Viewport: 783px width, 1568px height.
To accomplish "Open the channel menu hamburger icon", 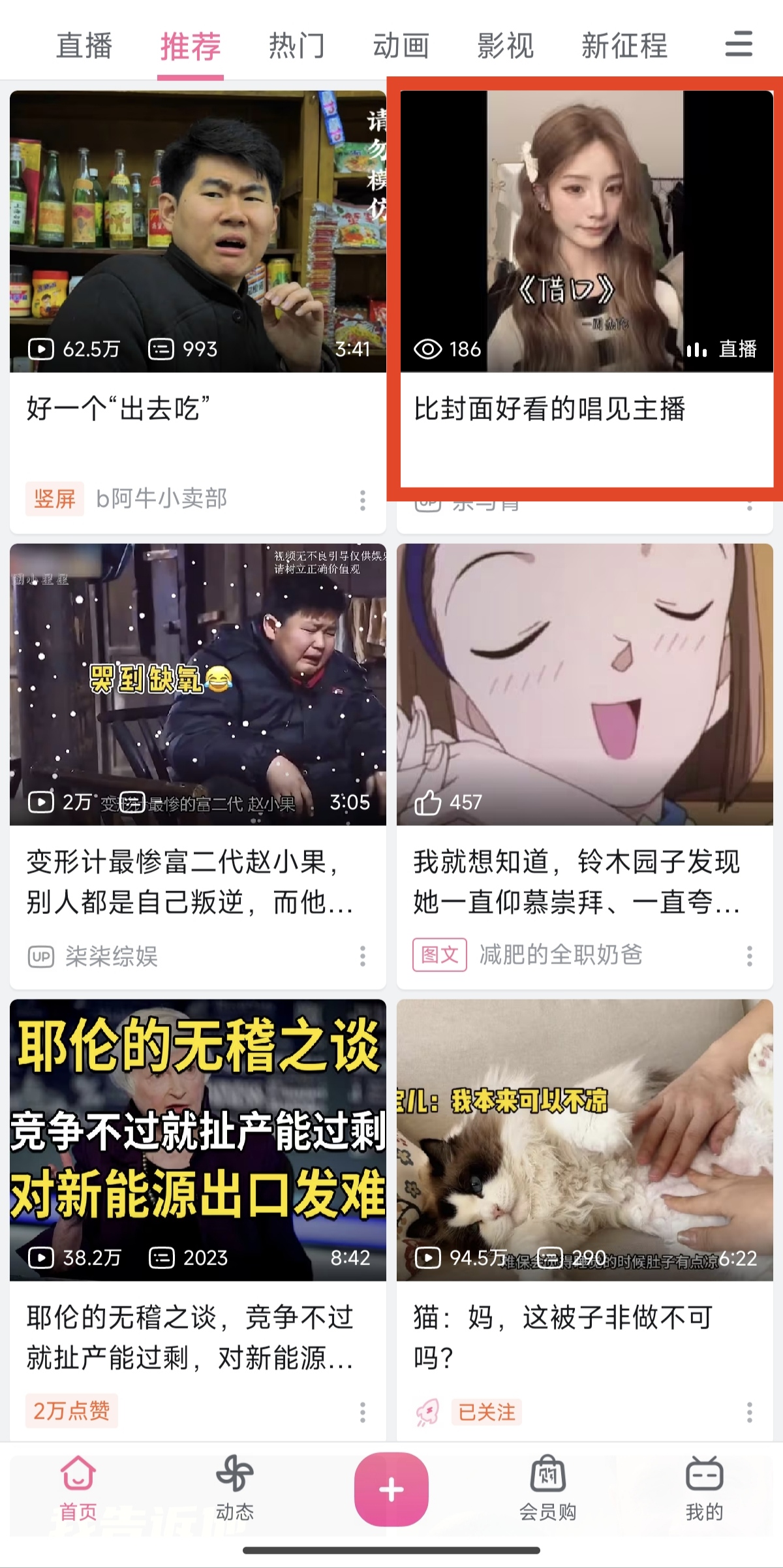I will click(x=739, y=44).
